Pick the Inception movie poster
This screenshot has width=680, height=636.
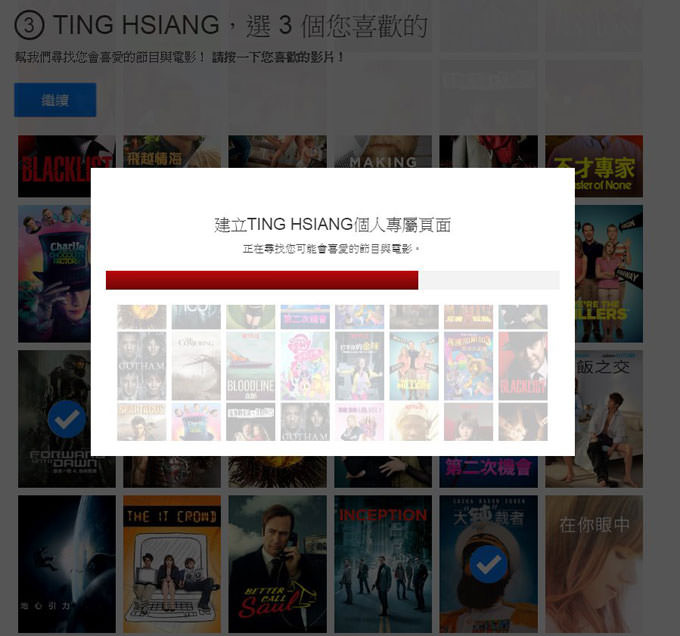[x=383, y=564]
